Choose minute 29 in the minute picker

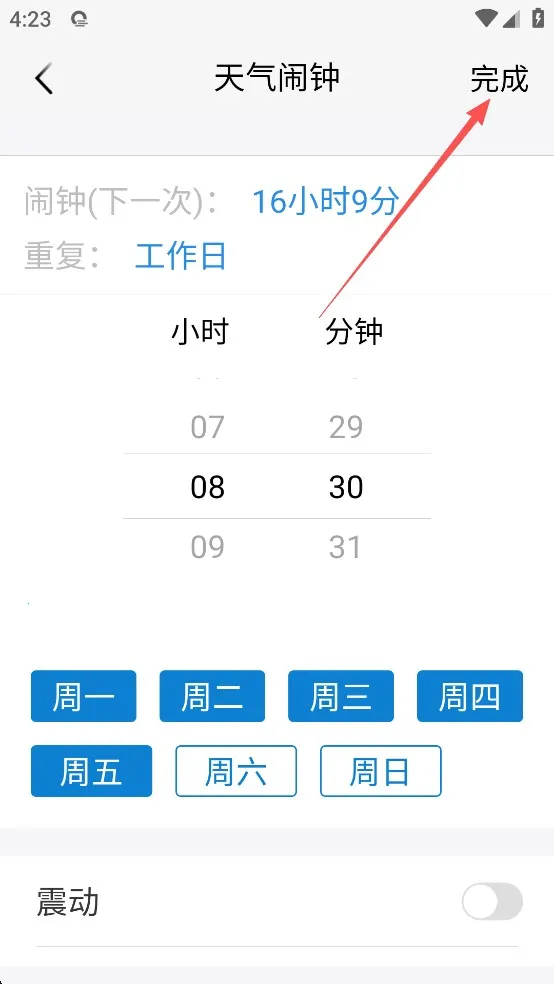tap(346, 427)
